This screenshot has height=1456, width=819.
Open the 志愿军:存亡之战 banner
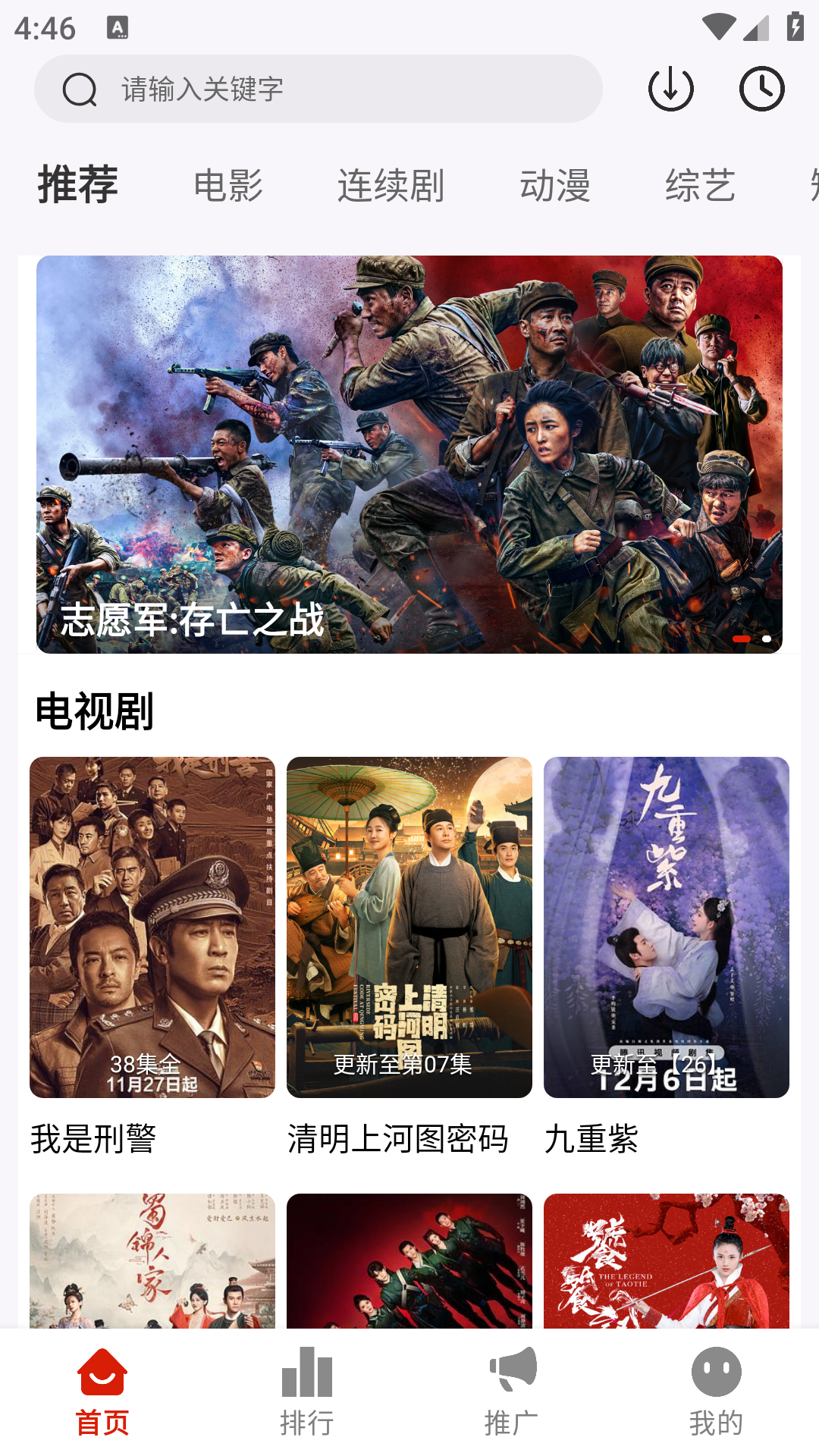409,454
